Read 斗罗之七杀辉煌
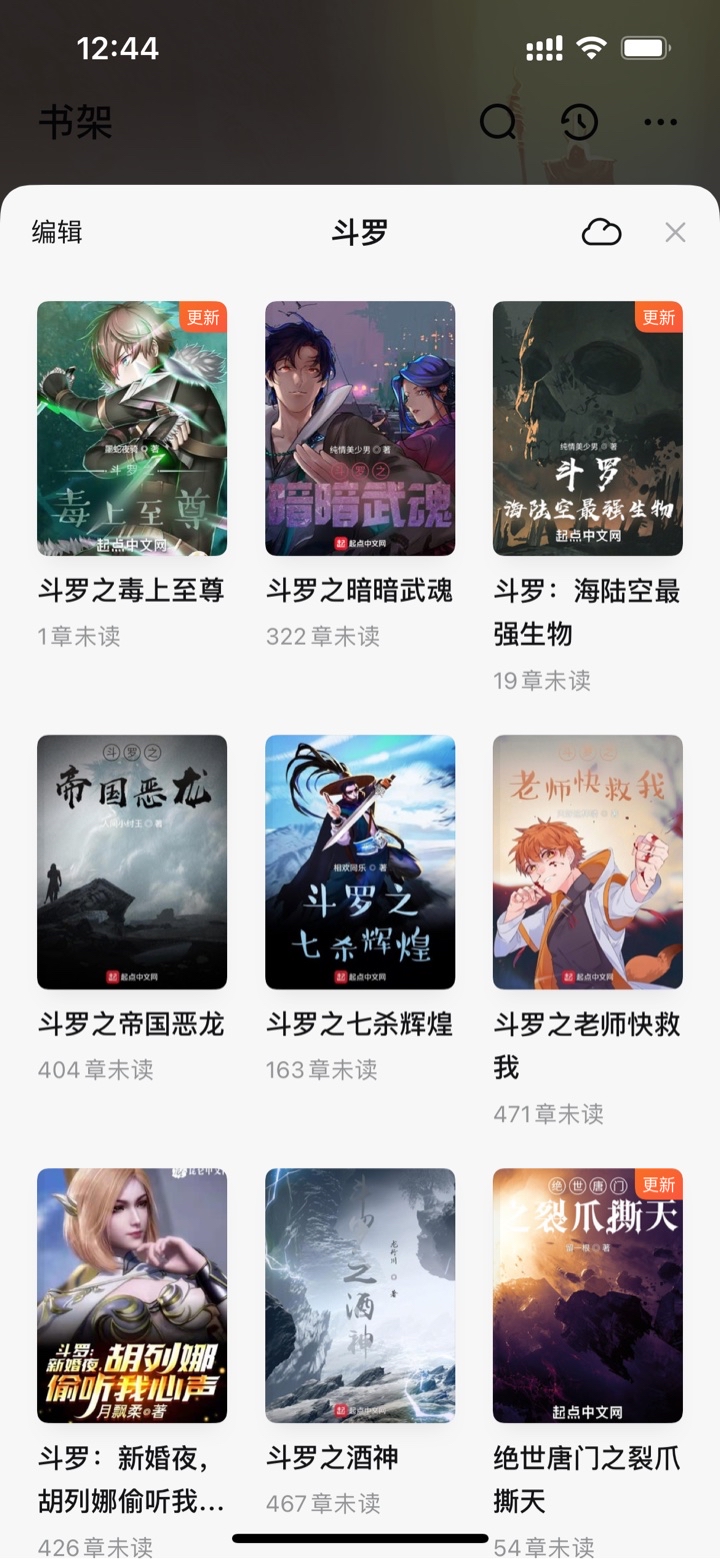Image resolution: width=720 pixels, height=1559 pixels. (x=360, y=862)
